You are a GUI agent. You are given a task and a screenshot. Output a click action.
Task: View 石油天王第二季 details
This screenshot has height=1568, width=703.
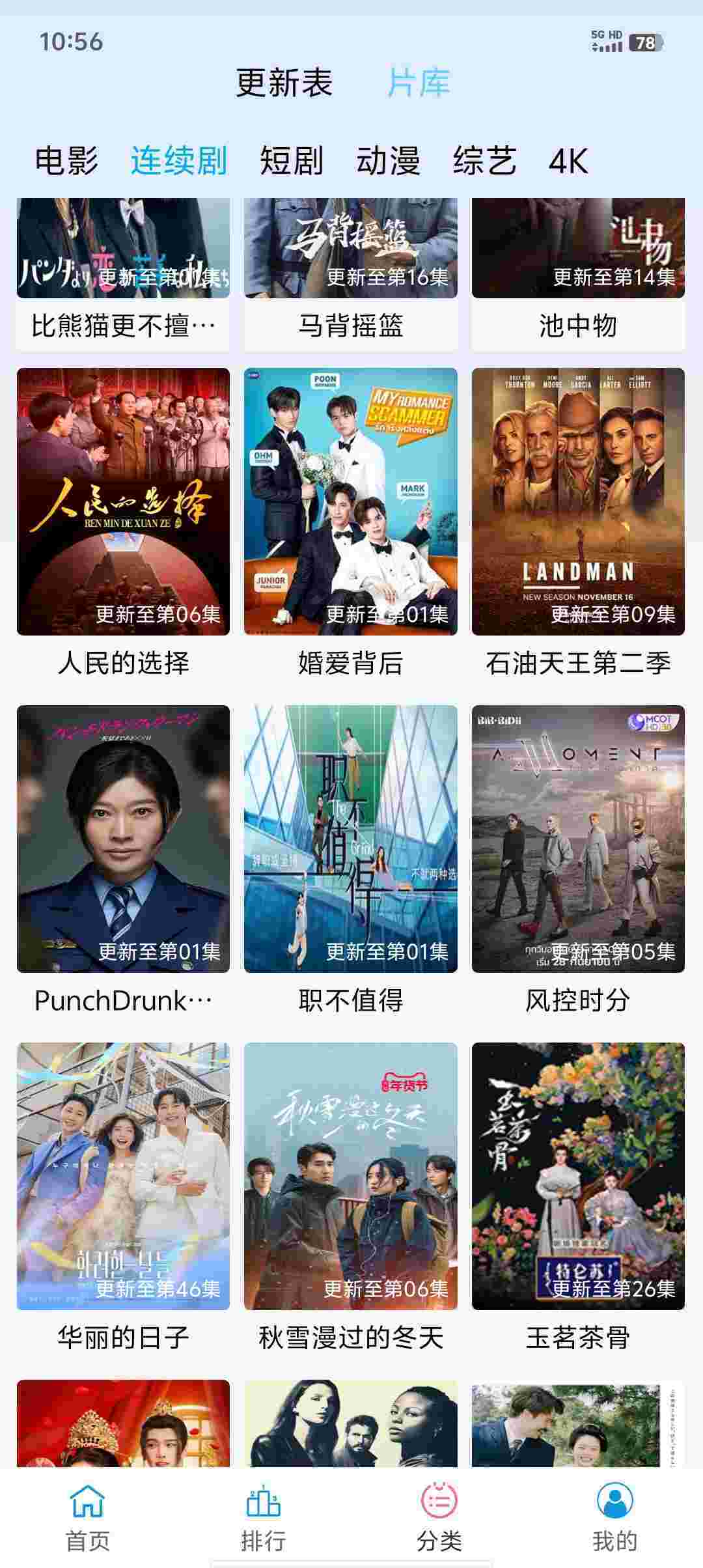point(578,501)
